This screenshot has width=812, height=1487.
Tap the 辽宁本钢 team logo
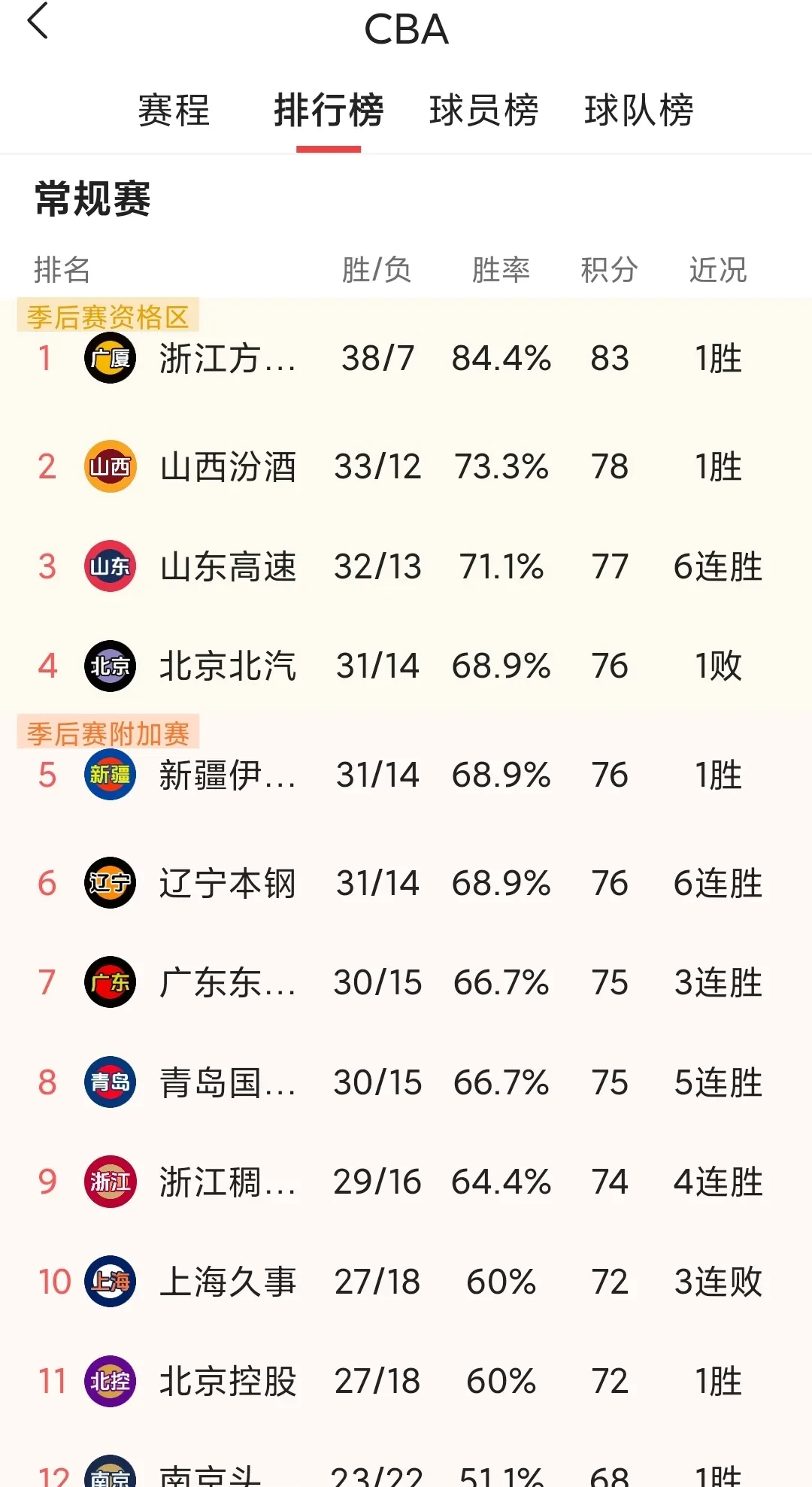[x=110, y=883]
